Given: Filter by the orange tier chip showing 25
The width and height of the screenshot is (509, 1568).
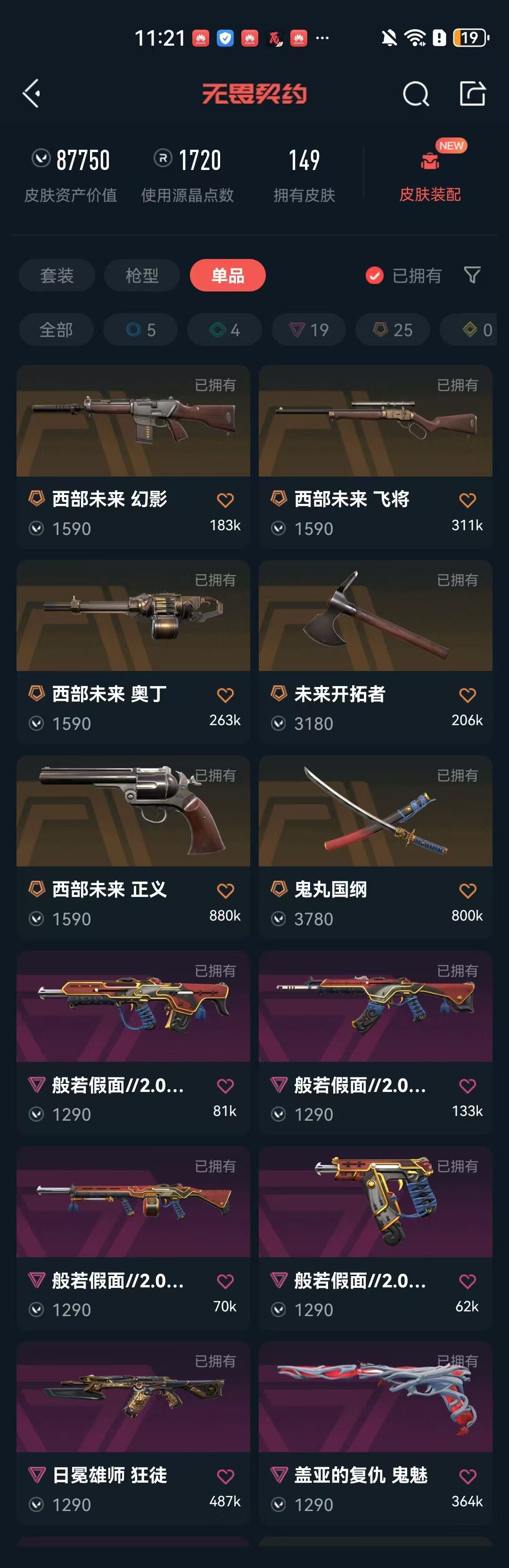Looking at the screenshot, I should 393,330.
